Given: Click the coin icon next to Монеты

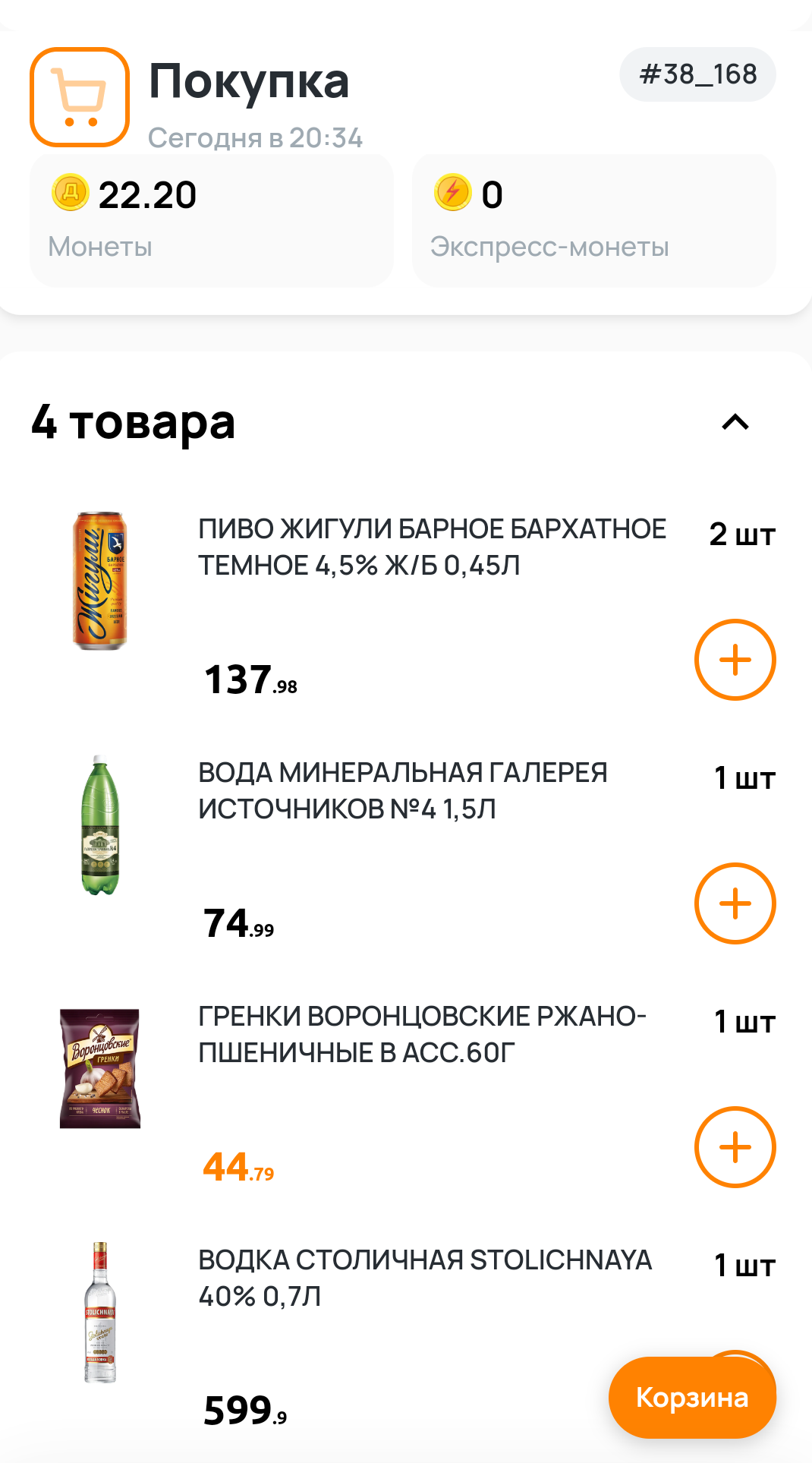Looking at the screenshot, I should click(x=69, y=195).
